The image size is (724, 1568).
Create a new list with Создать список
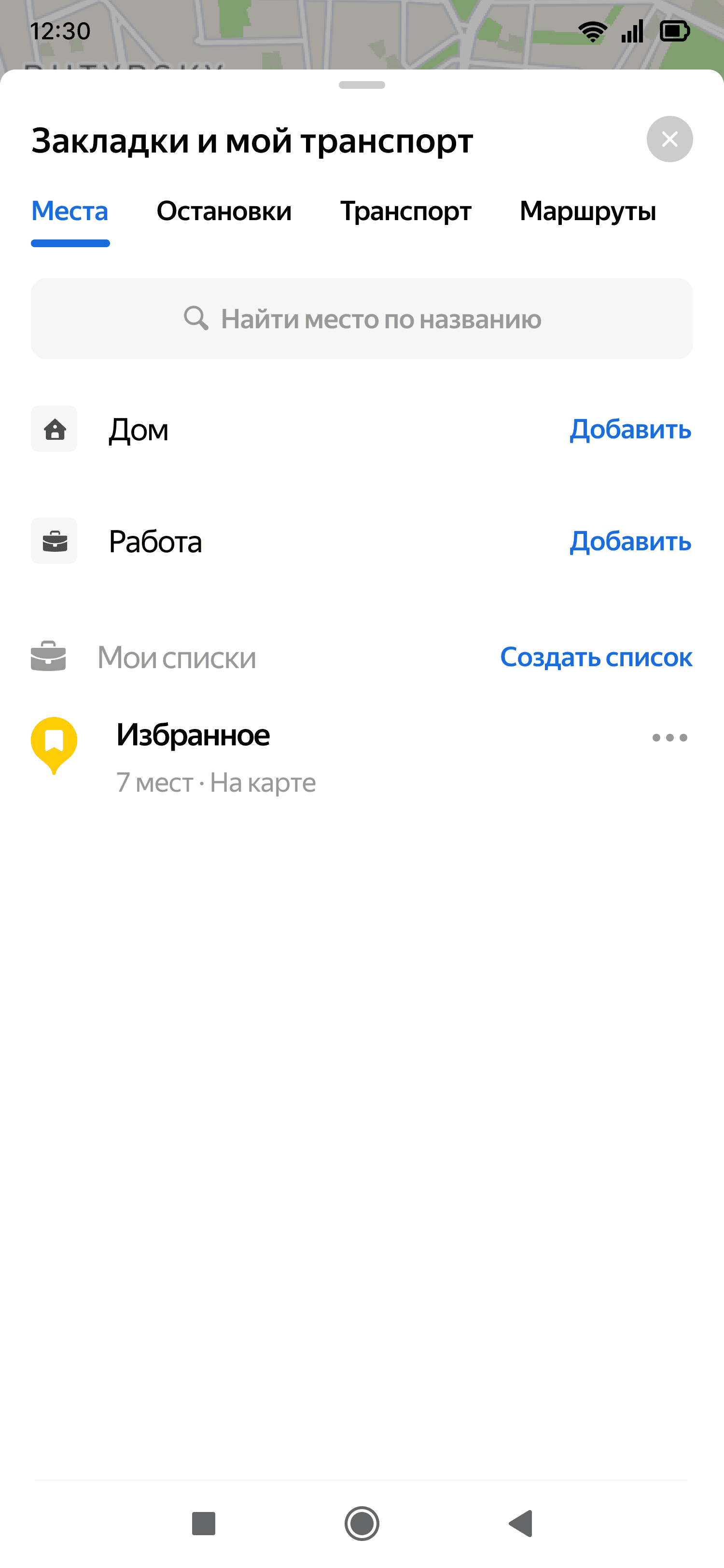pos(596,658)
